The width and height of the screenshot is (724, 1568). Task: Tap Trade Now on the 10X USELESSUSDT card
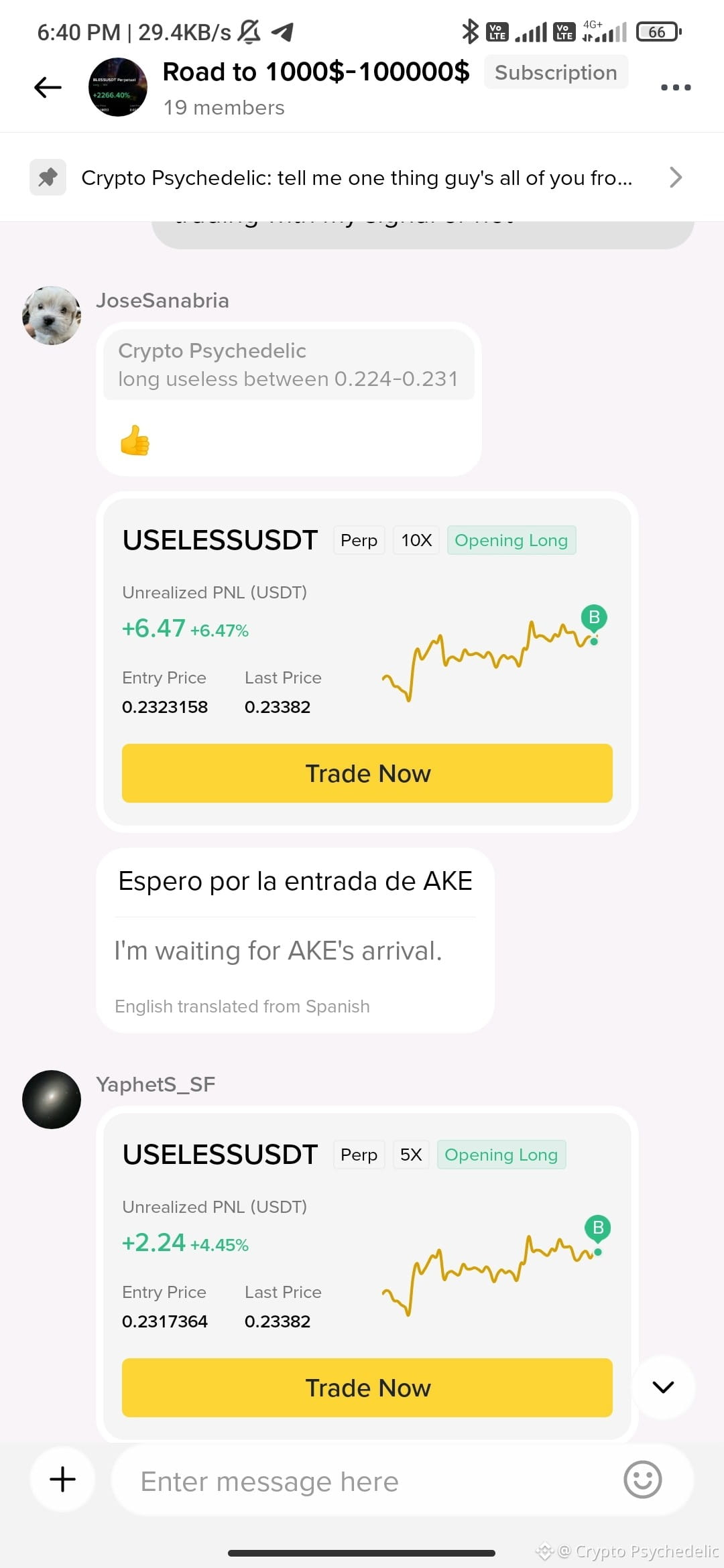367,773
